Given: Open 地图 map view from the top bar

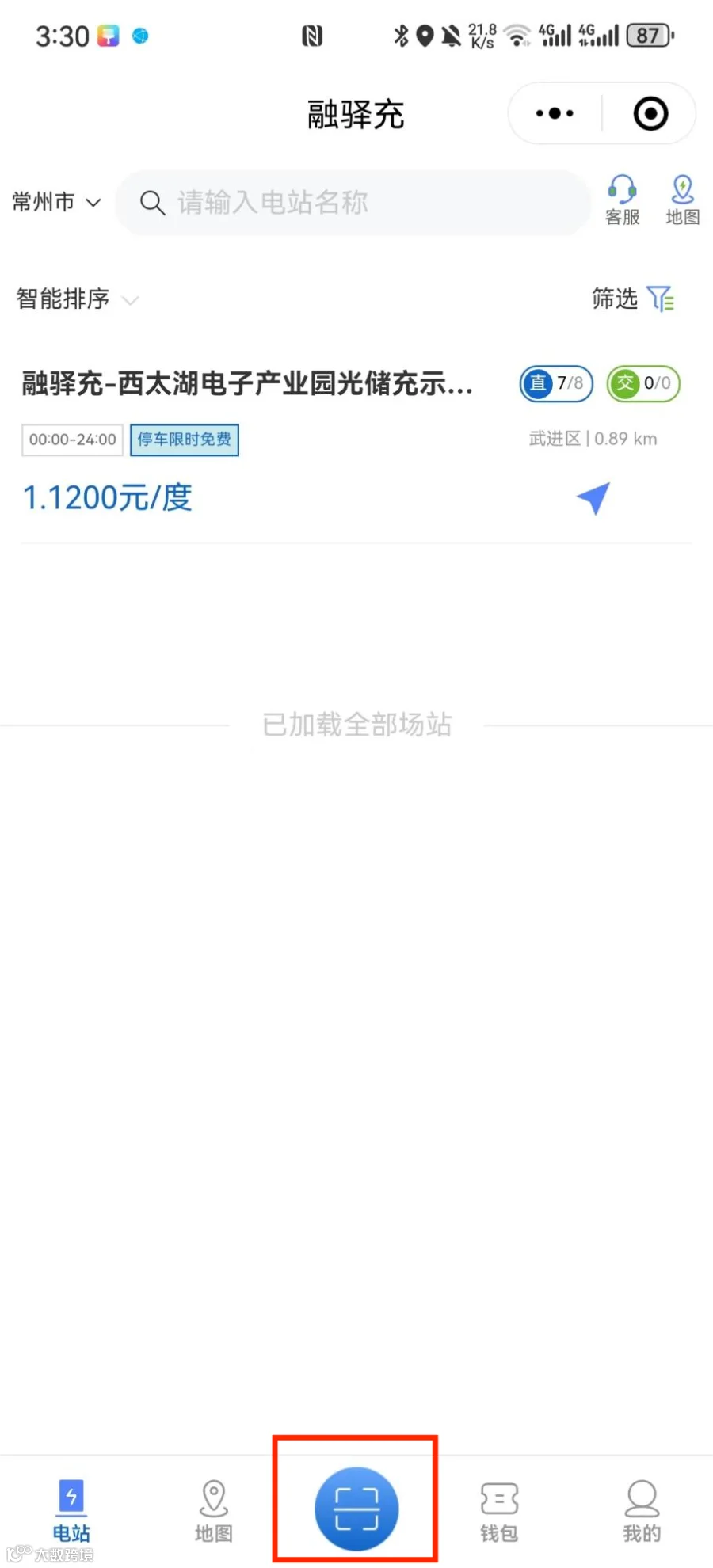Looking at the screenshot, I should pos(682,201).
